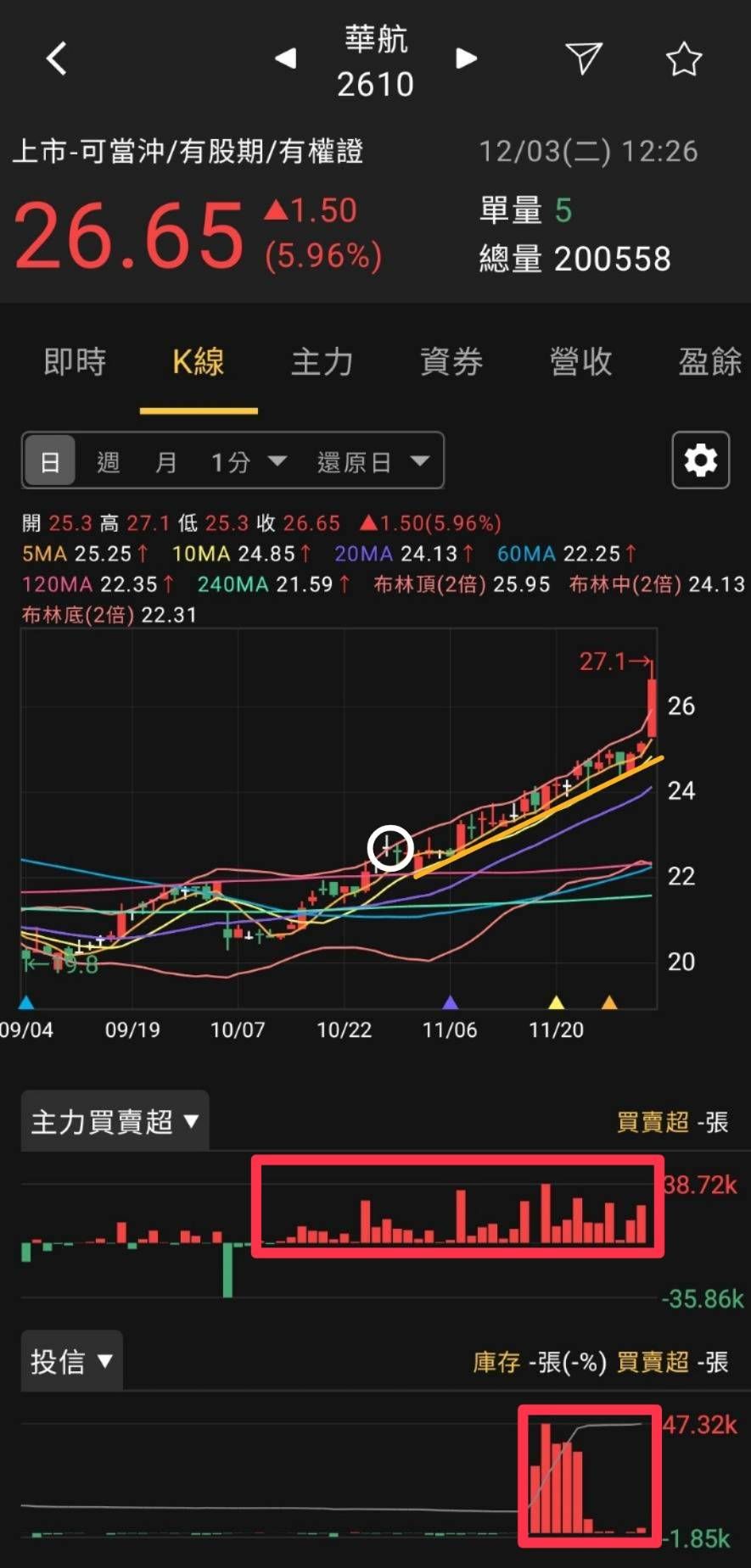Select the 即時 real-time view
751x1568 pixels.
pyautogui.click(x=74, y=361)
